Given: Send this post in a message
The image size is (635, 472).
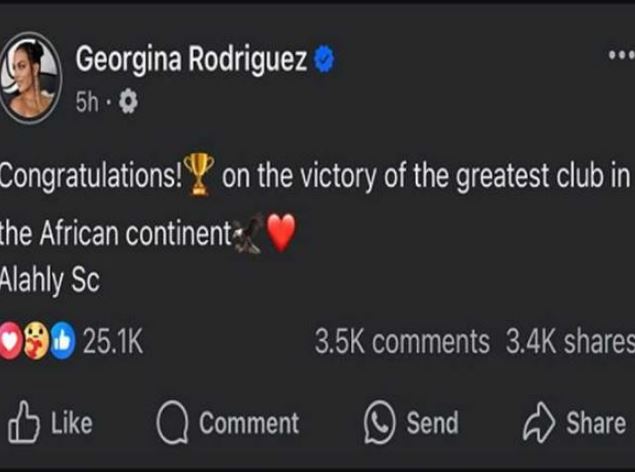Looking at the screenshot, I should (x=411, y=423).
